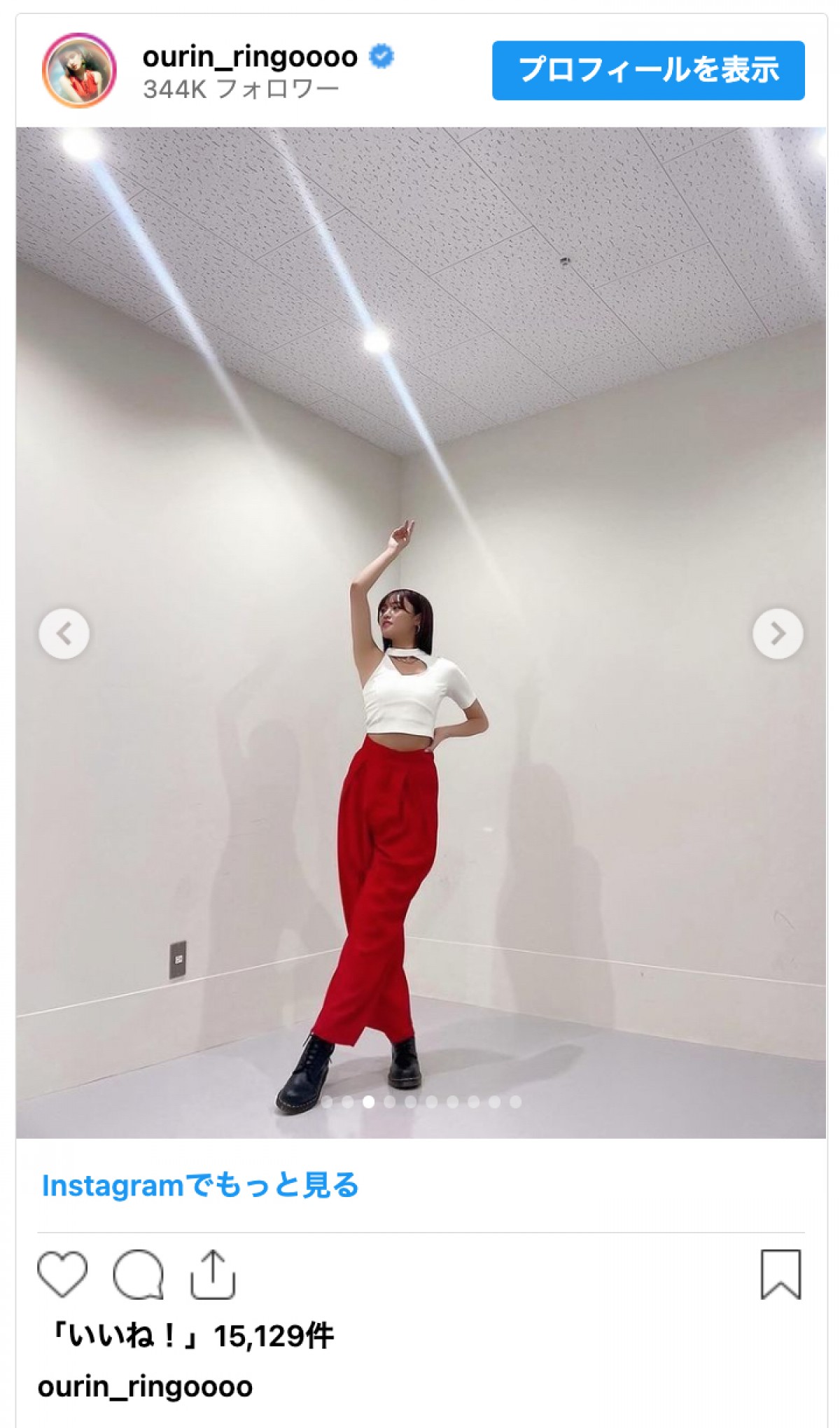
Task: Open ourin_ringoooo username in the caption
Action: point(145,1387)
